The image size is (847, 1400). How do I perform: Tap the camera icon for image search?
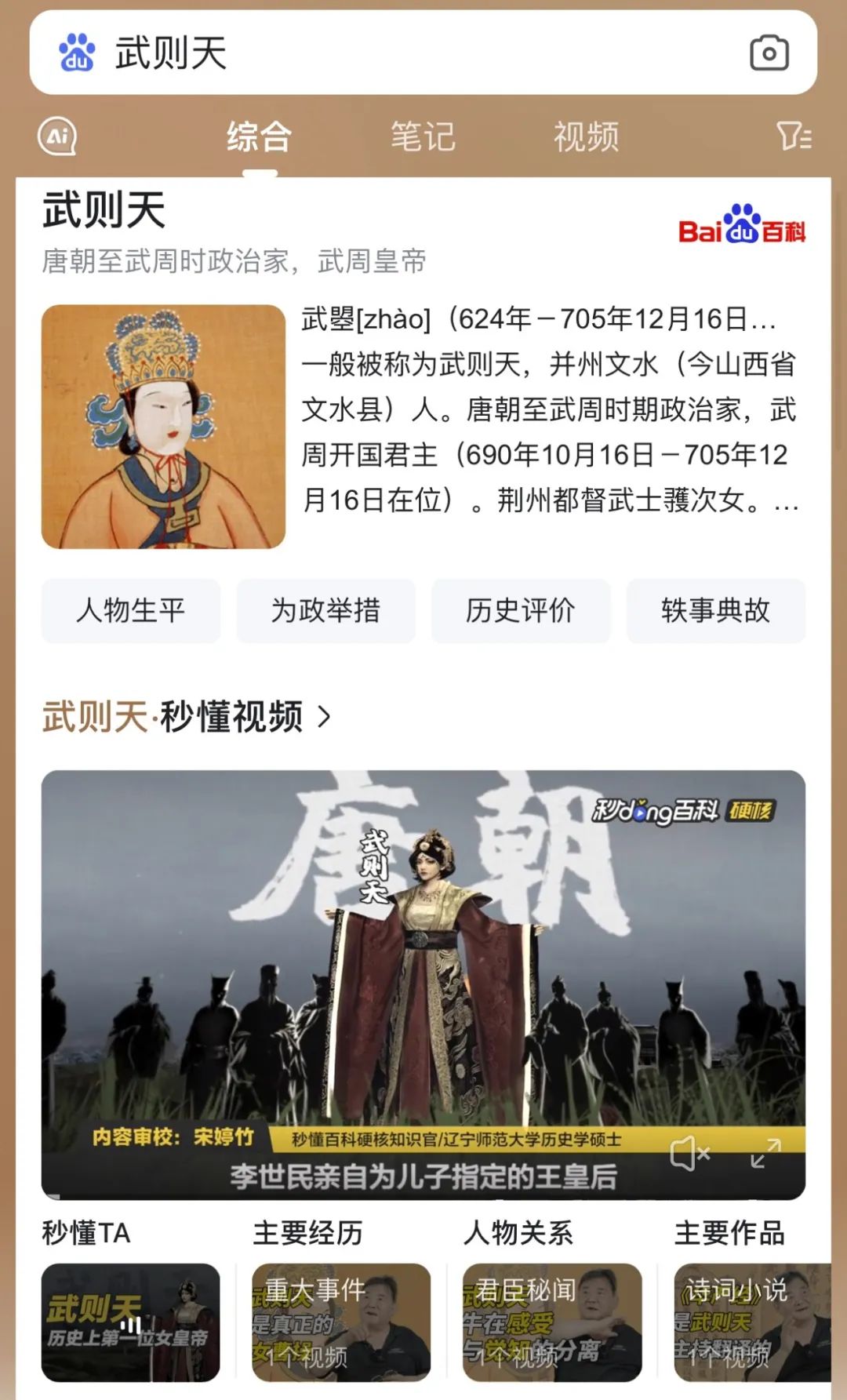769,52
